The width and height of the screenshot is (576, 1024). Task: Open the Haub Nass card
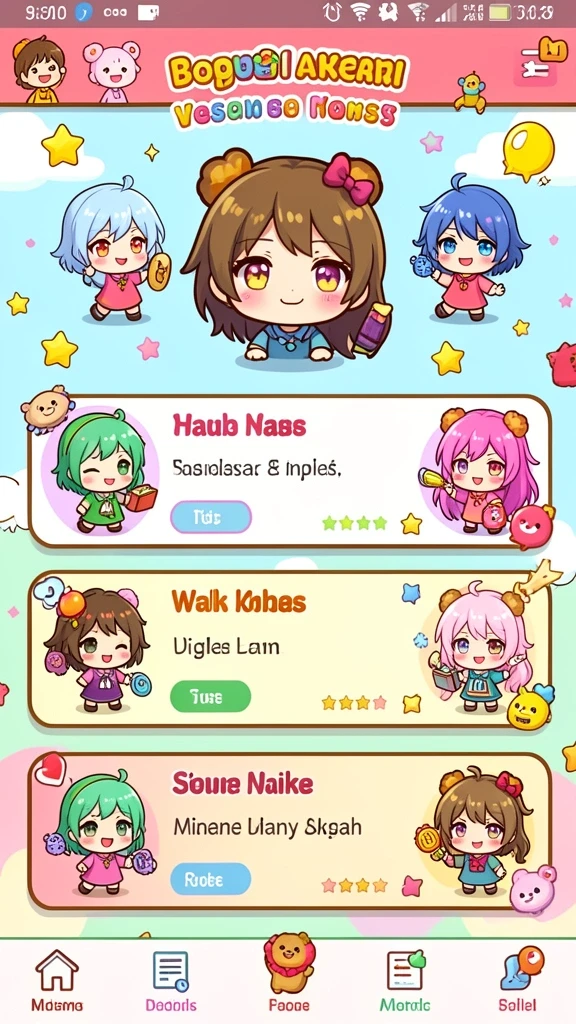tap(289, 471)
